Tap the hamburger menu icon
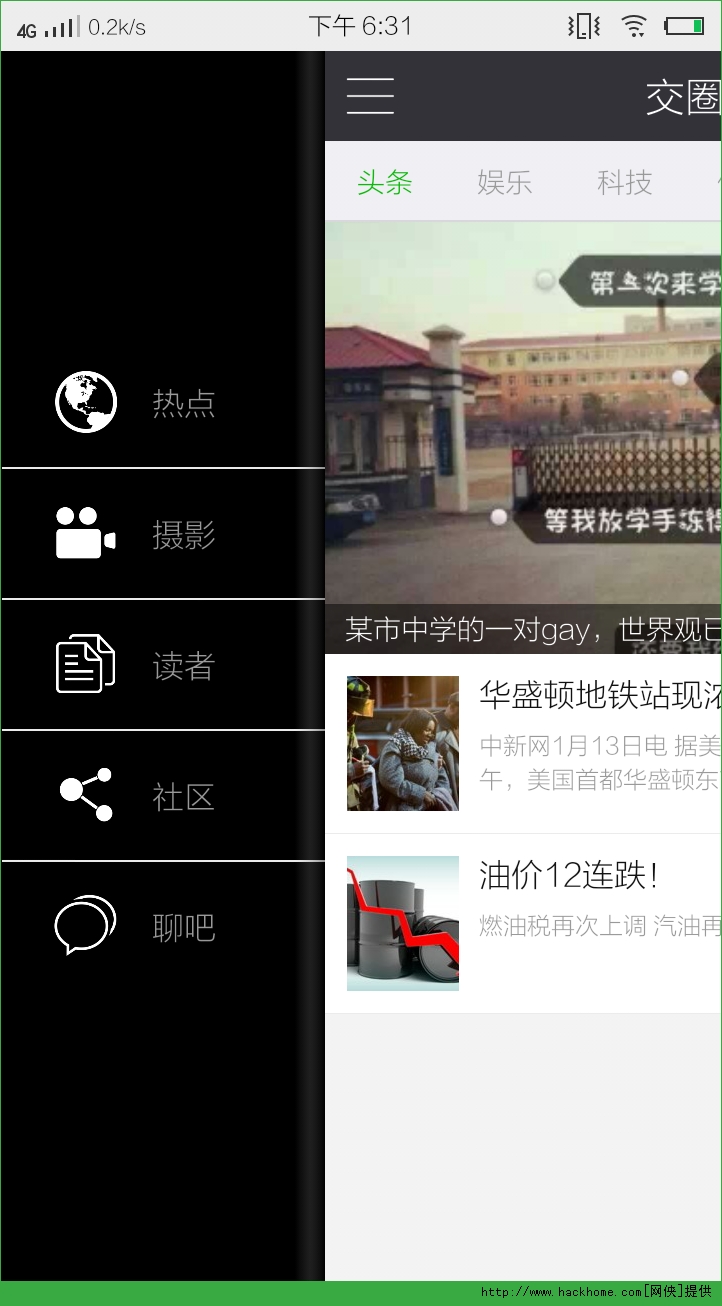The image size is (722, 1306). tap(370, 96)
